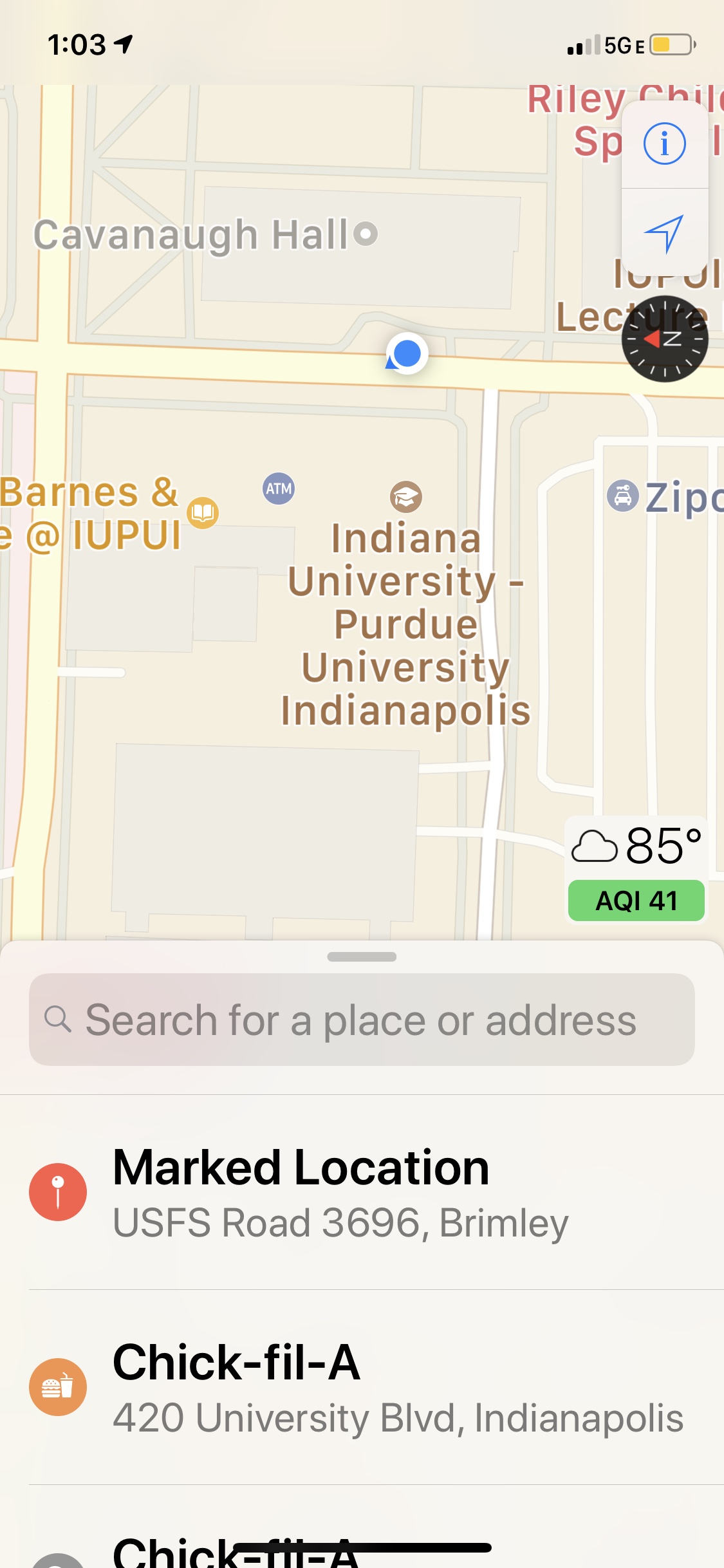This screenshot has height=1568, width=724.
Task: Tap the location tracking arrow
Action: (x=665, y=232)
